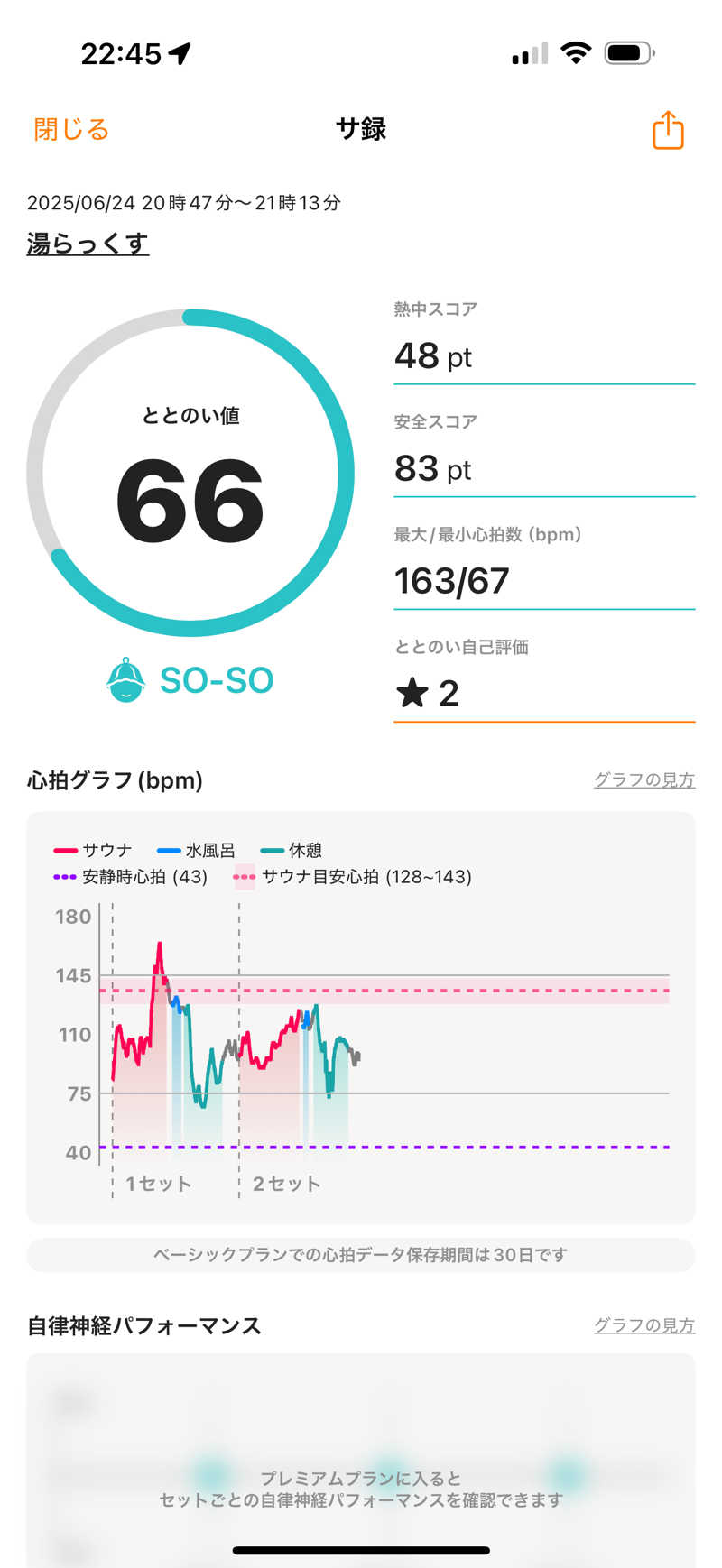Tap 閉じる to close the sauna record
Screen dimensions: 722x1568
(x=71, y=130)
